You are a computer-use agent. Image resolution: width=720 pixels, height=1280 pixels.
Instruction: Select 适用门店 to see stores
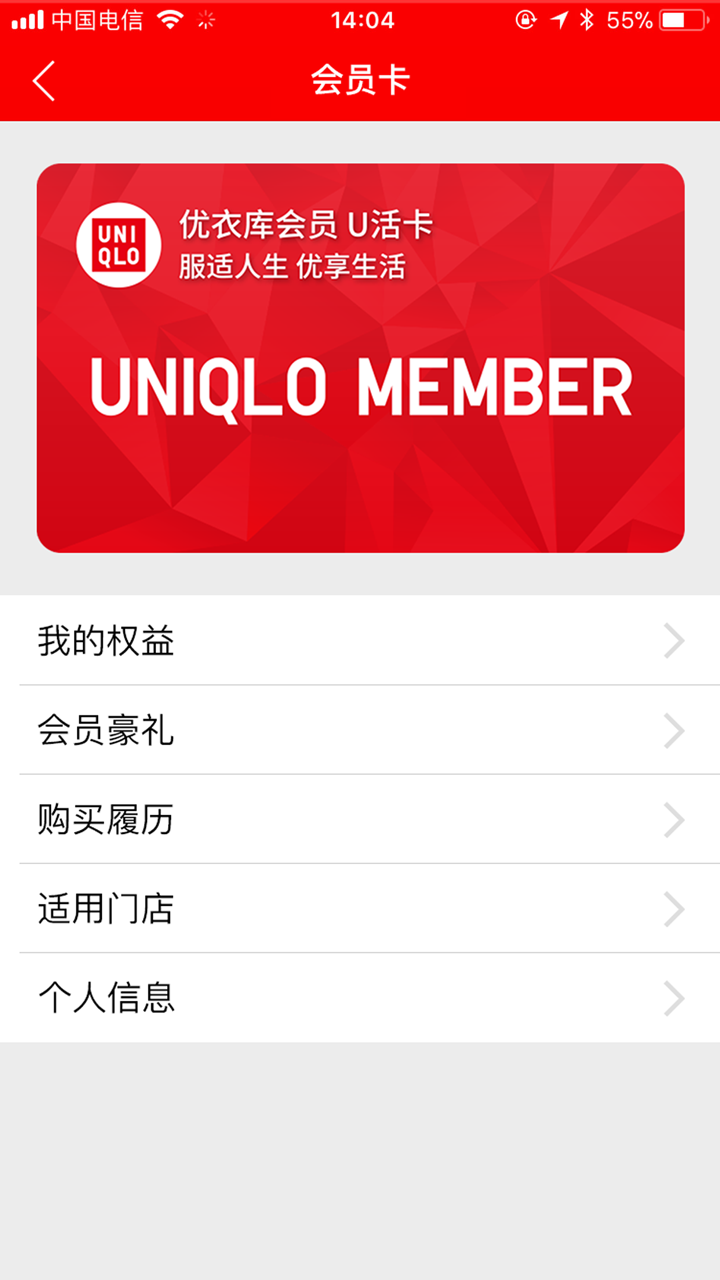(360, 908)
